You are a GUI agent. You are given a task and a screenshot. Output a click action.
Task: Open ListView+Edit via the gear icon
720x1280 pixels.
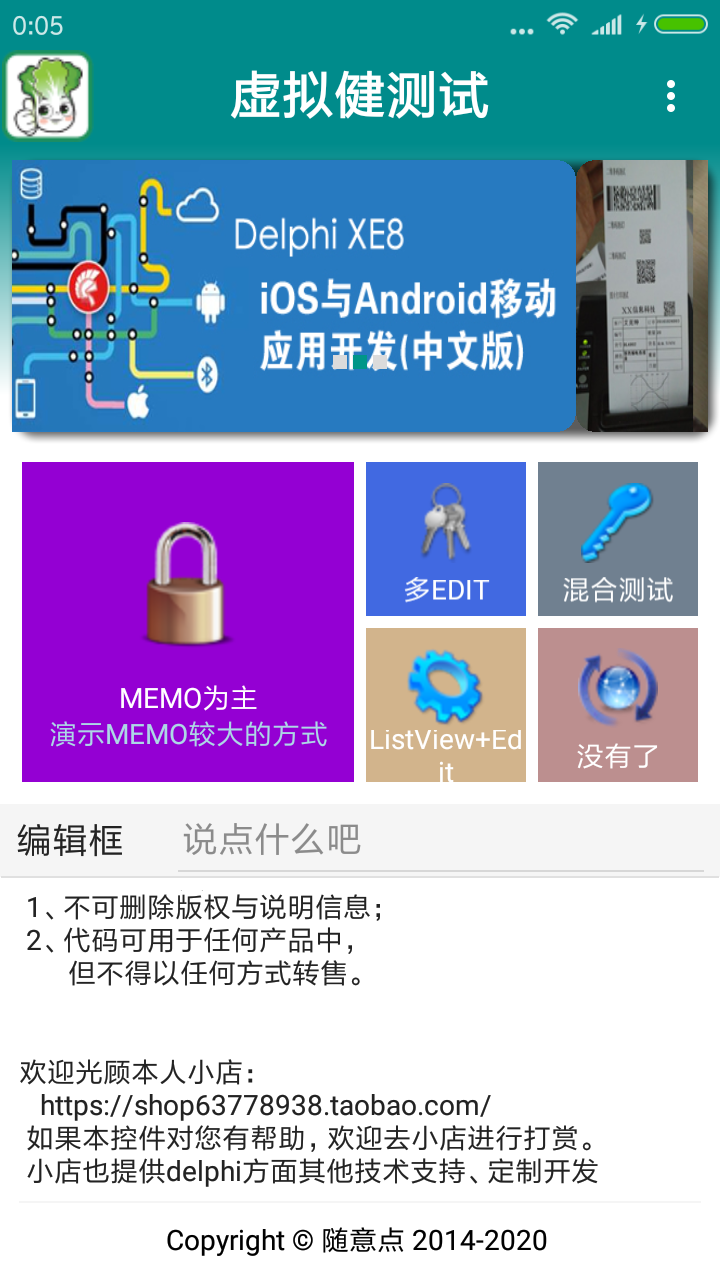[445, 680]
